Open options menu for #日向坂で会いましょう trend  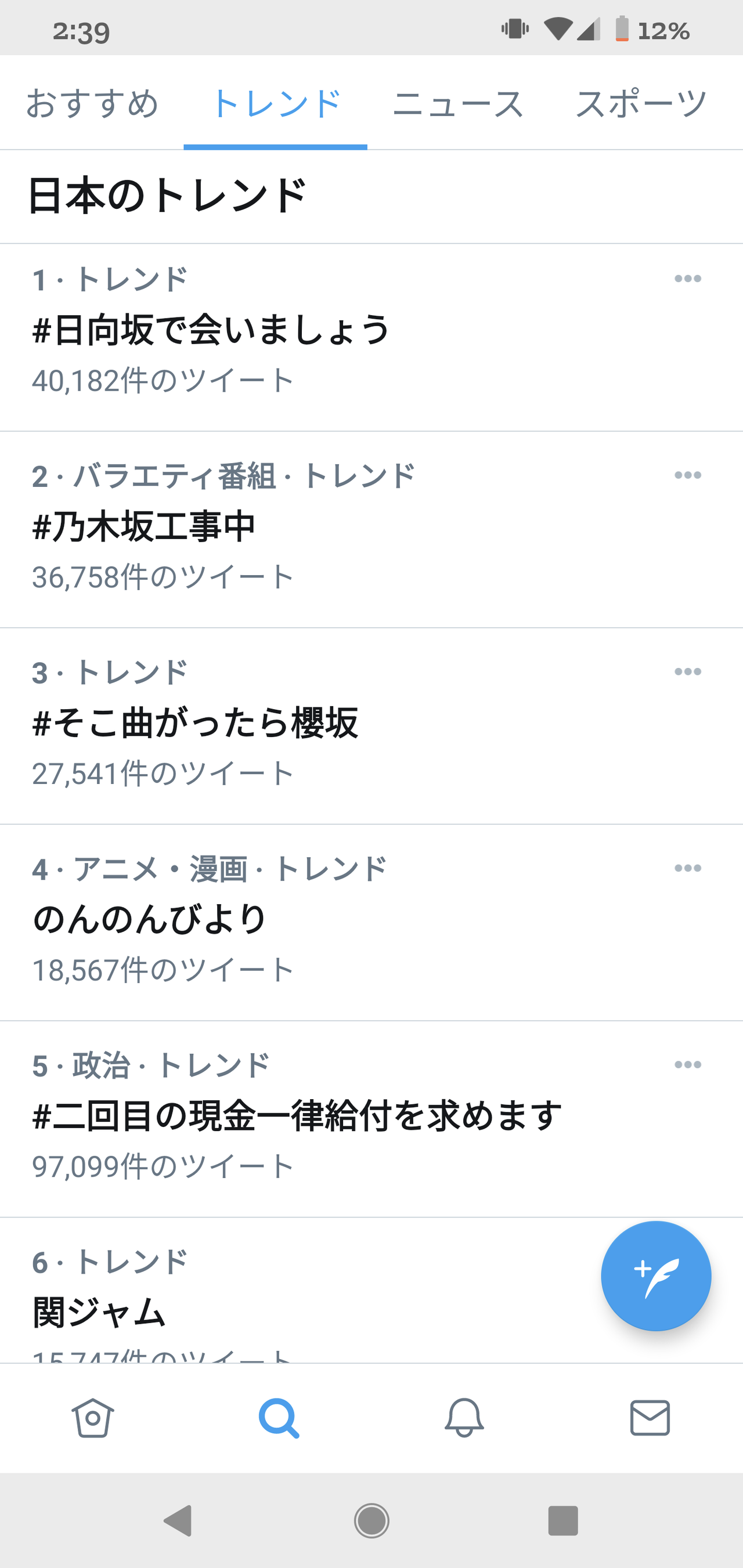tap(687, 278)
